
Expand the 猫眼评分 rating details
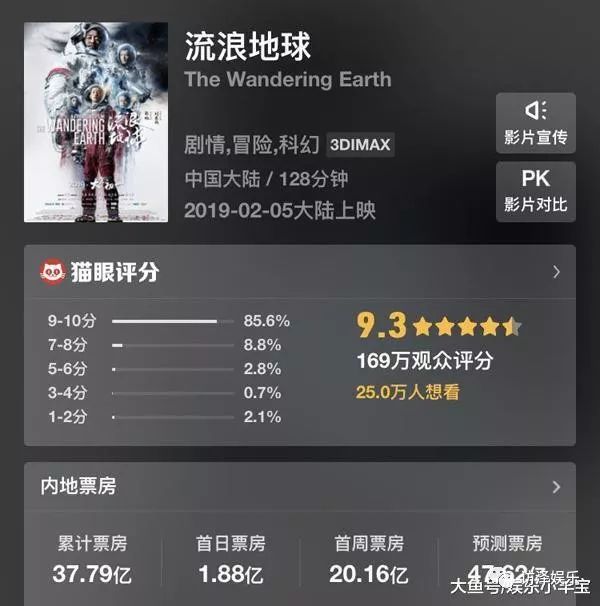[556, 272]
